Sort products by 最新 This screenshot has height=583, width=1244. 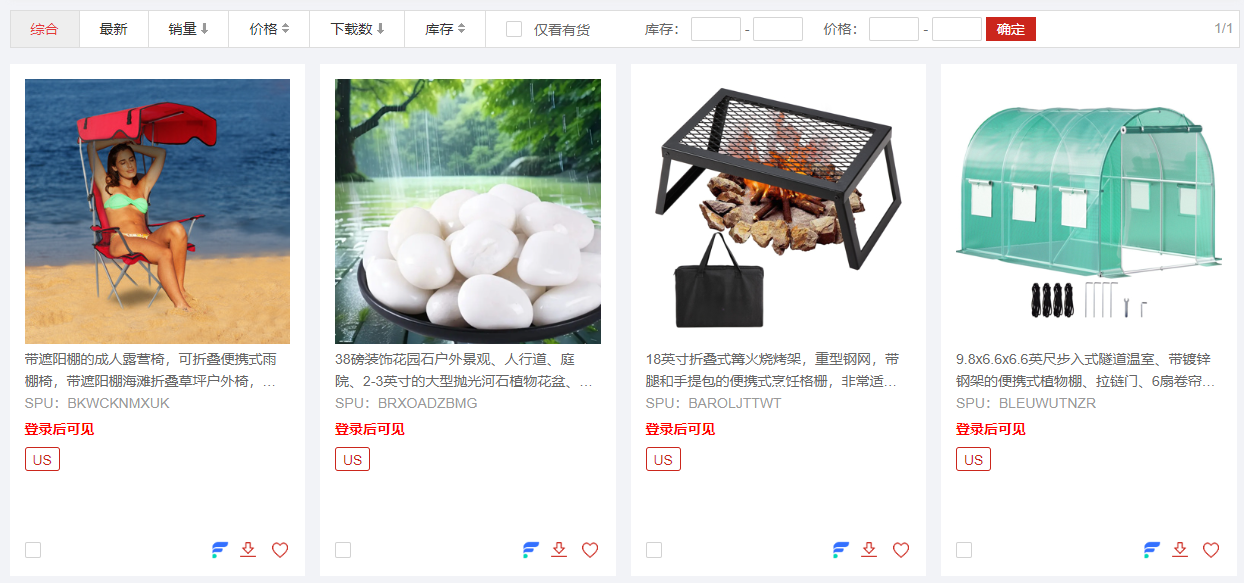(x=113, y=29)
